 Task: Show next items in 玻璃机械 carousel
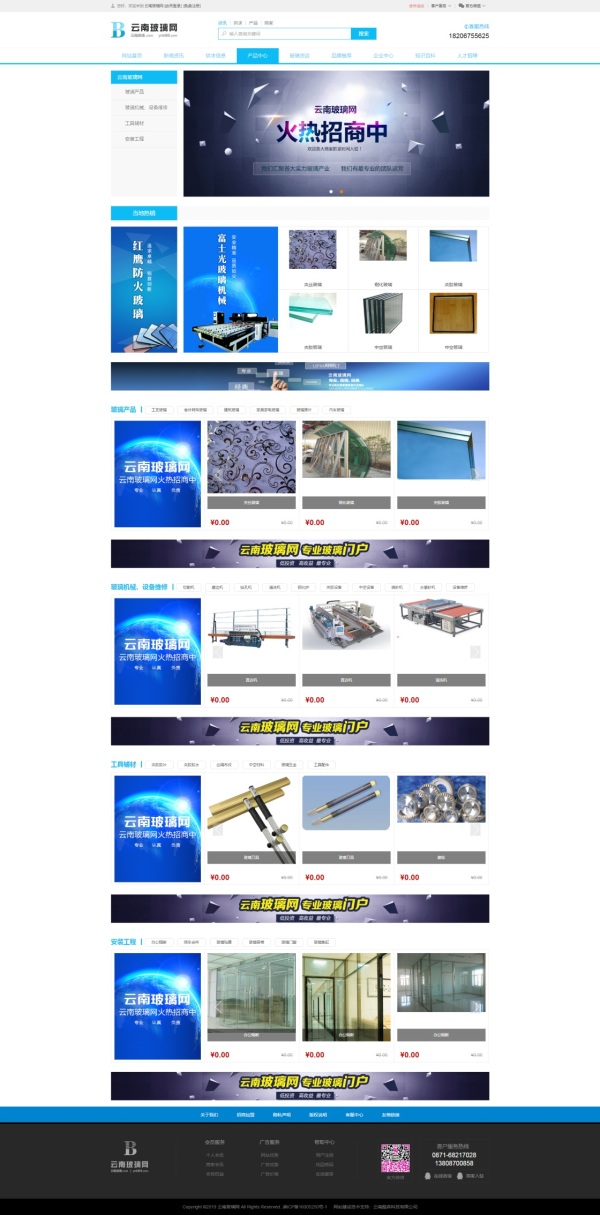coord(476,652)
